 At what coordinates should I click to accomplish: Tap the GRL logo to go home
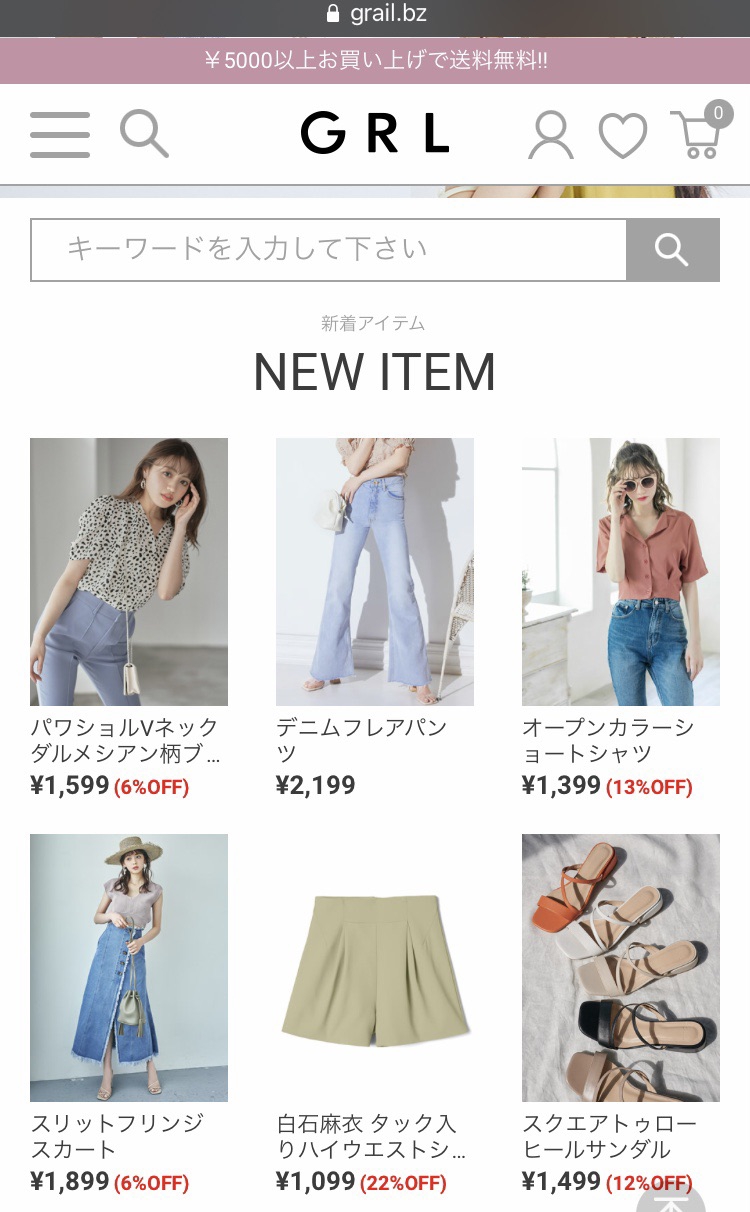click(375, 134)
